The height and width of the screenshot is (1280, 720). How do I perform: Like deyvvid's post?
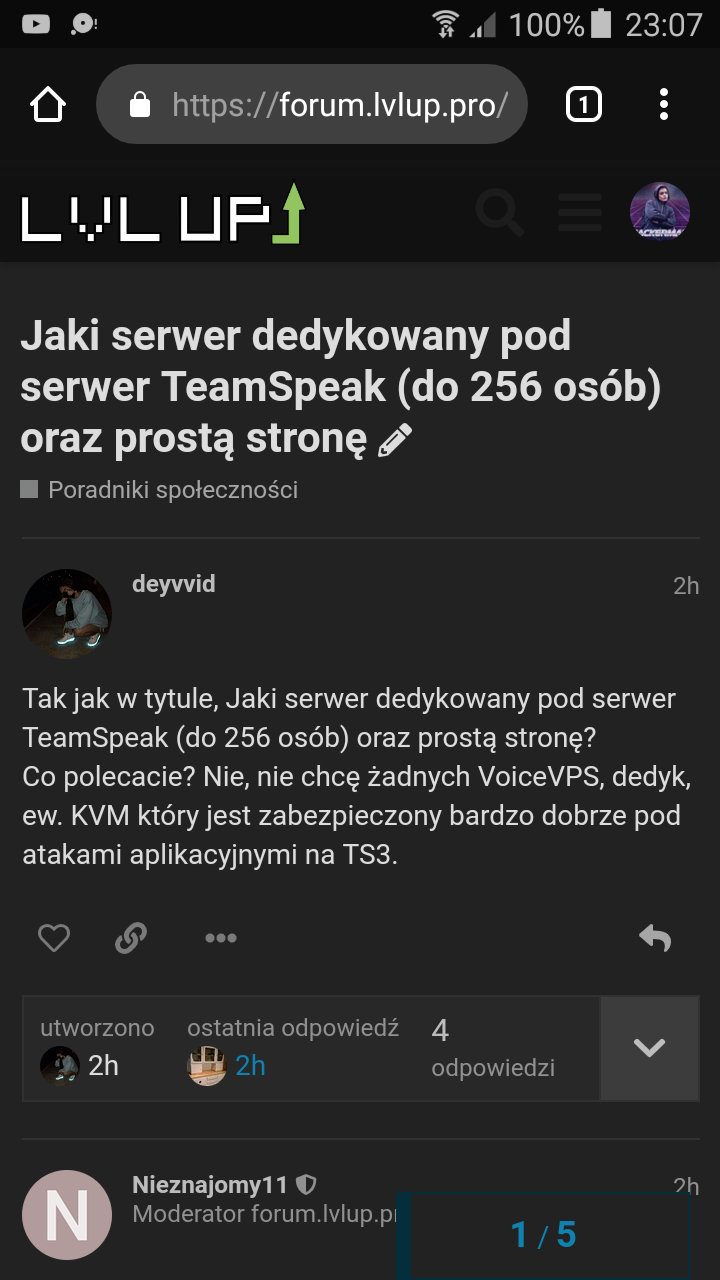54,937
